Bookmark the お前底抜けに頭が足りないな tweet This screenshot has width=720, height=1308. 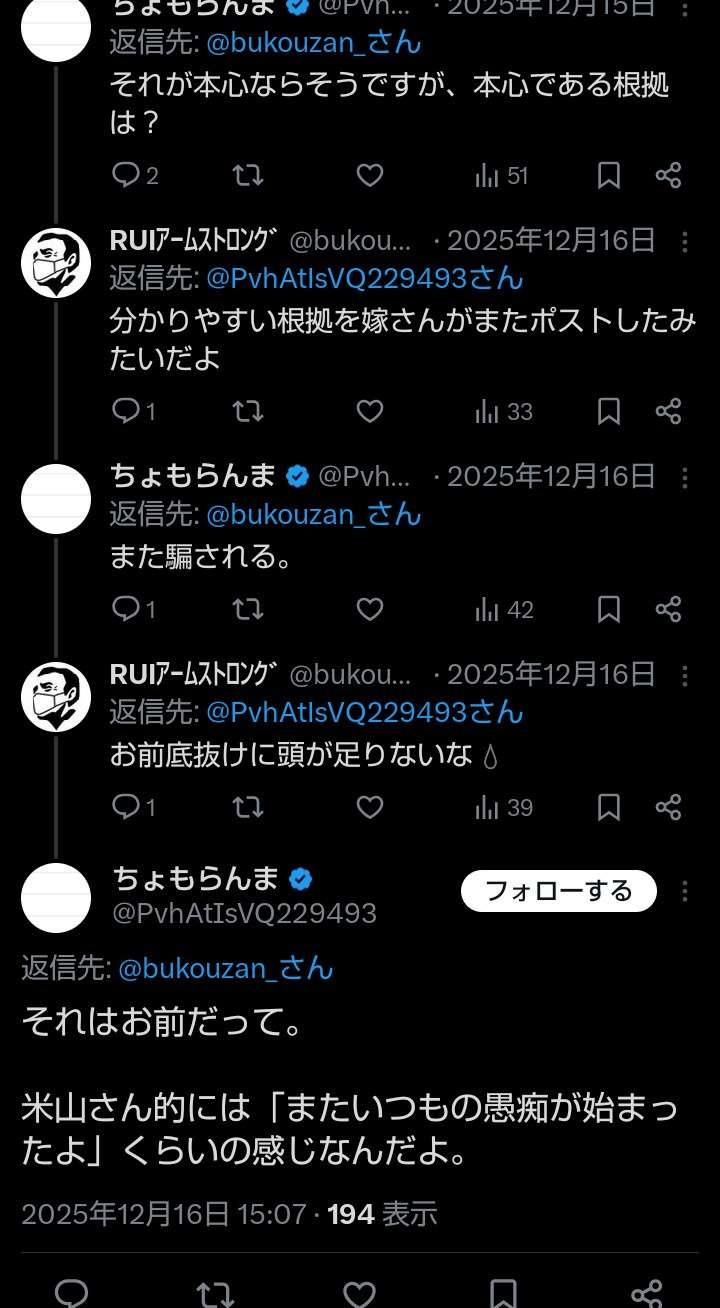pyautogui.click(x=608, y=807)
